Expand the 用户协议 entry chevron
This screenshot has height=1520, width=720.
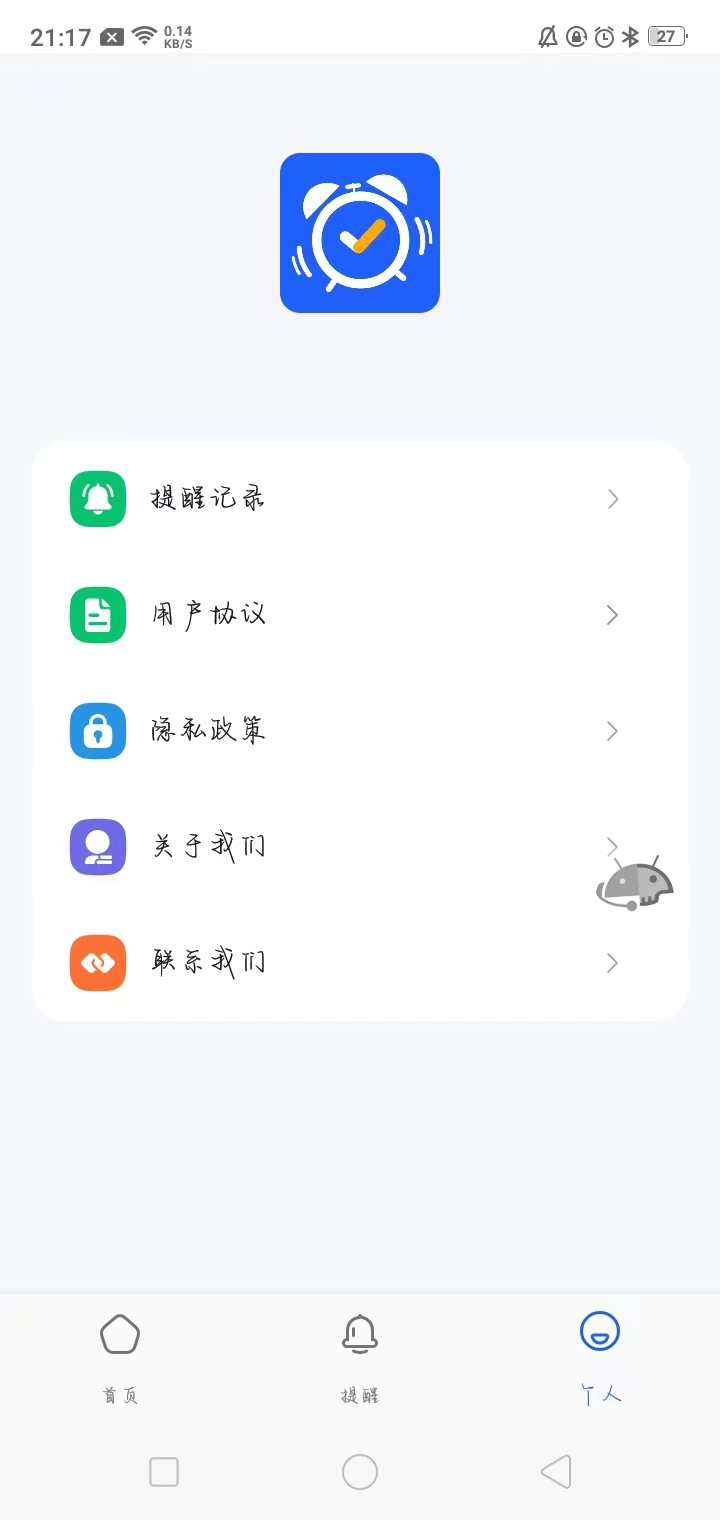(612, 614)
